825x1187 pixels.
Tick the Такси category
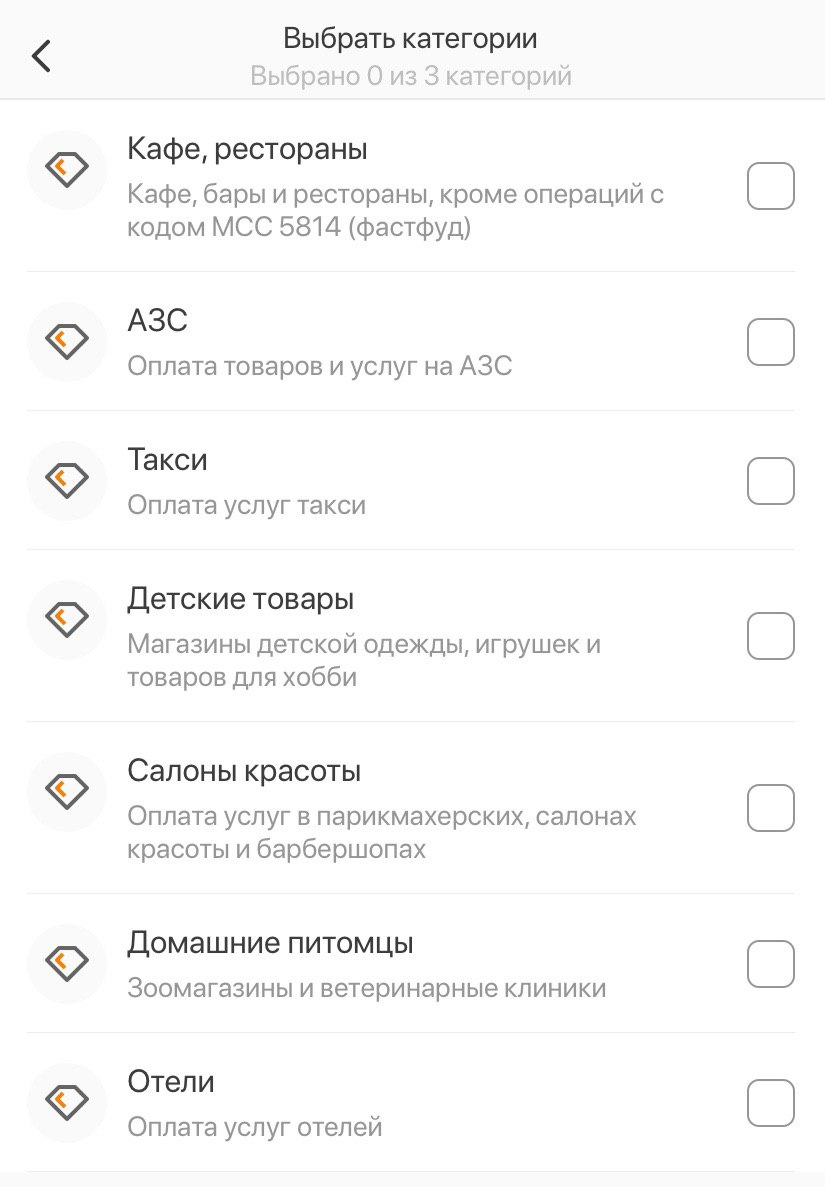coord(770,481)
